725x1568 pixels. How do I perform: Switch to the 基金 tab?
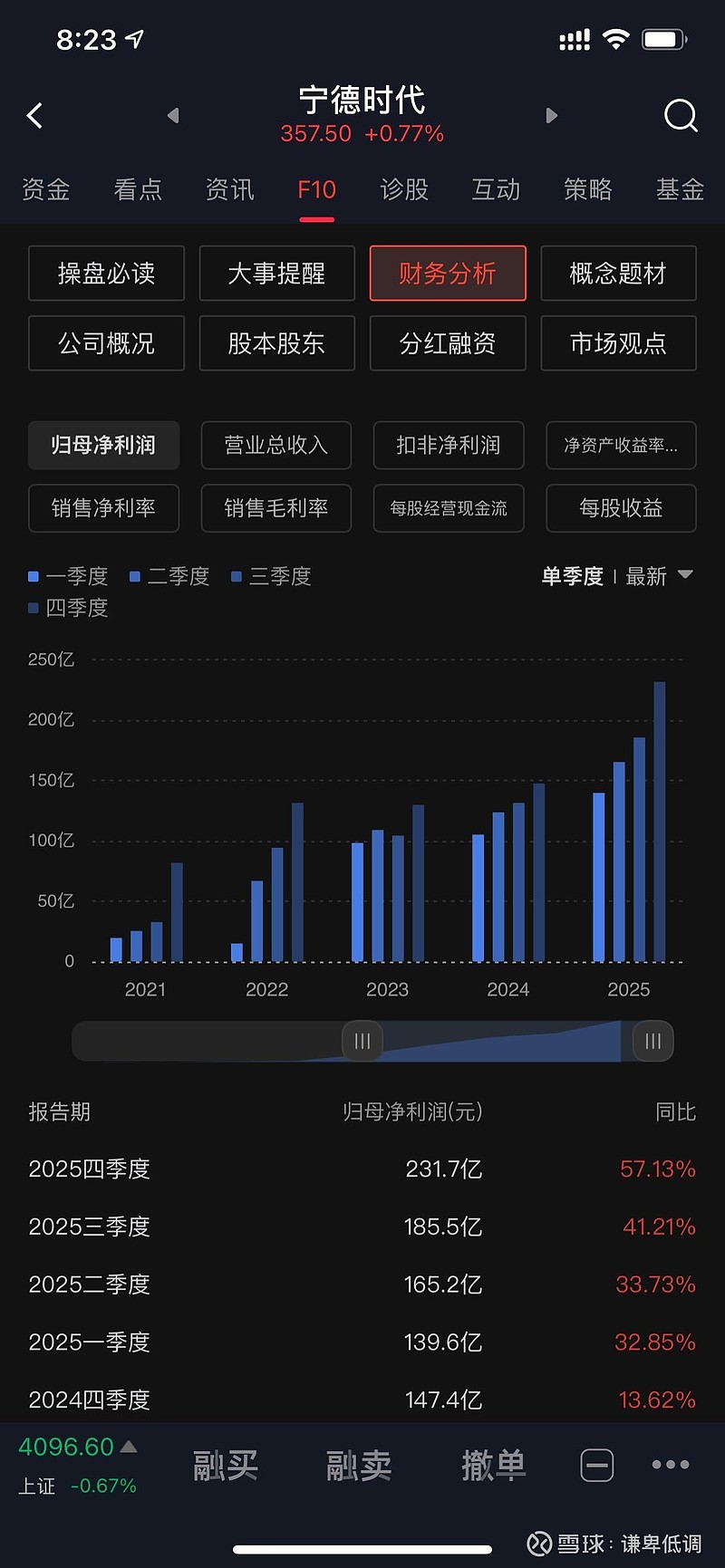(x=680, y=190)
